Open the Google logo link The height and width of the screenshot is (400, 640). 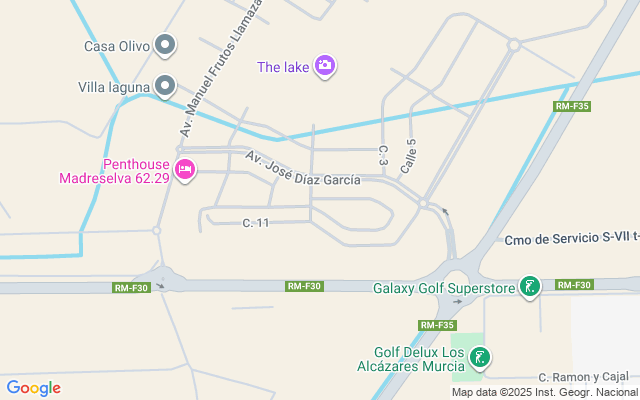click(34, 388)
